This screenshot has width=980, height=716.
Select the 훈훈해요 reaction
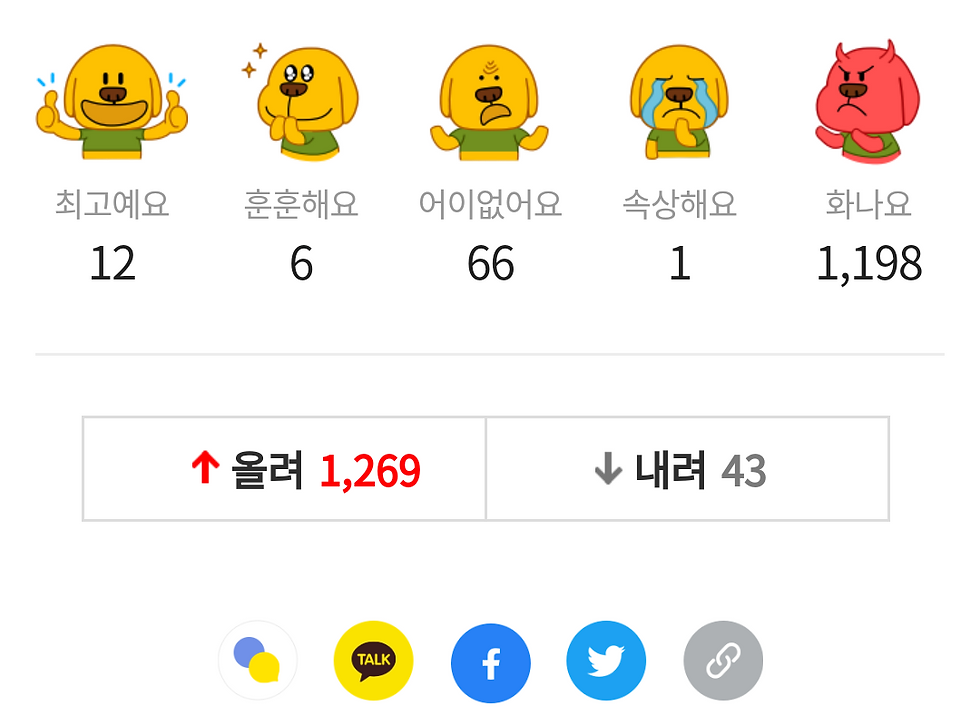coord(301,103)
